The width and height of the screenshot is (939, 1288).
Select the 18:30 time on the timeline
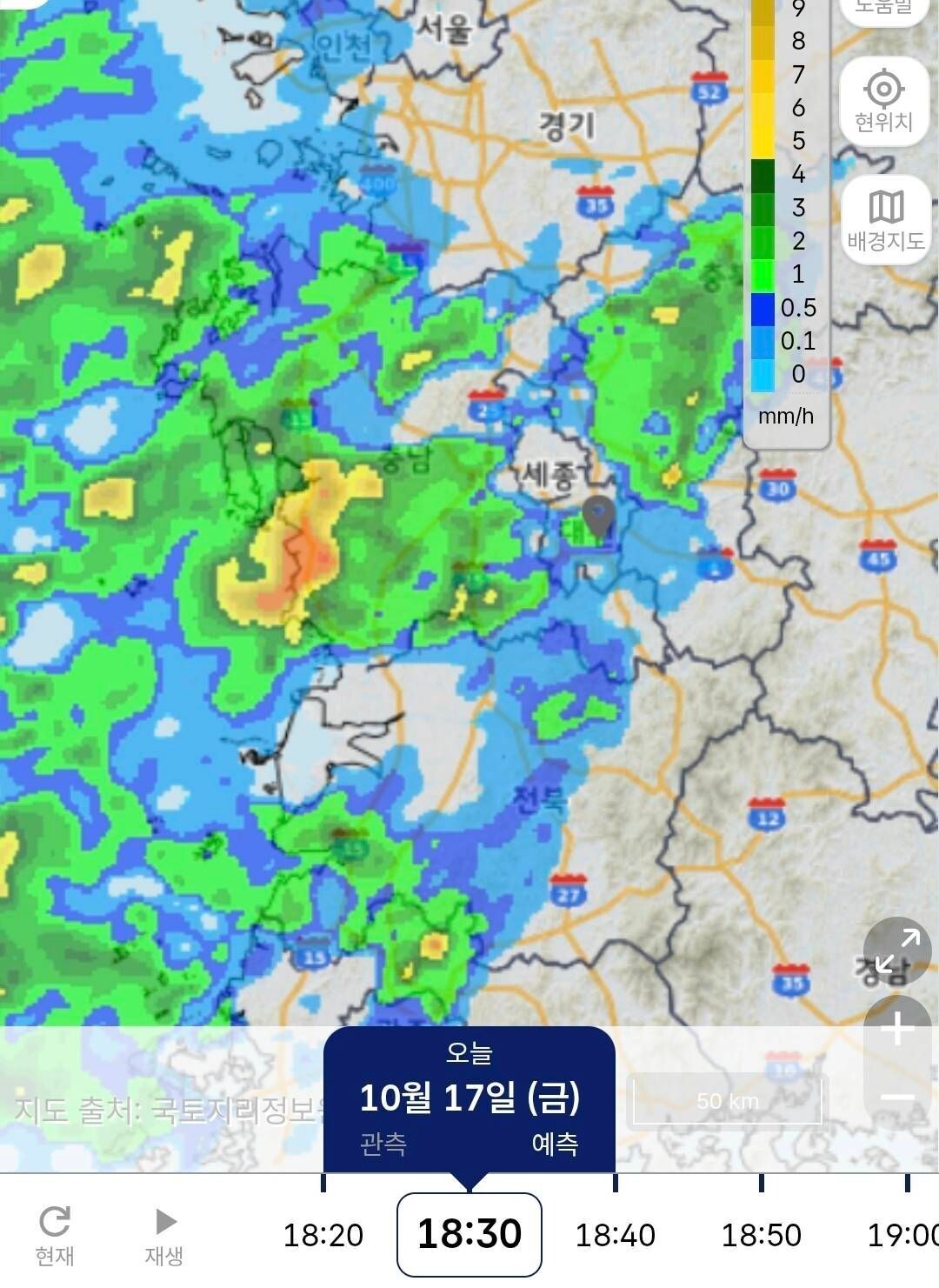pos(469,1234)
